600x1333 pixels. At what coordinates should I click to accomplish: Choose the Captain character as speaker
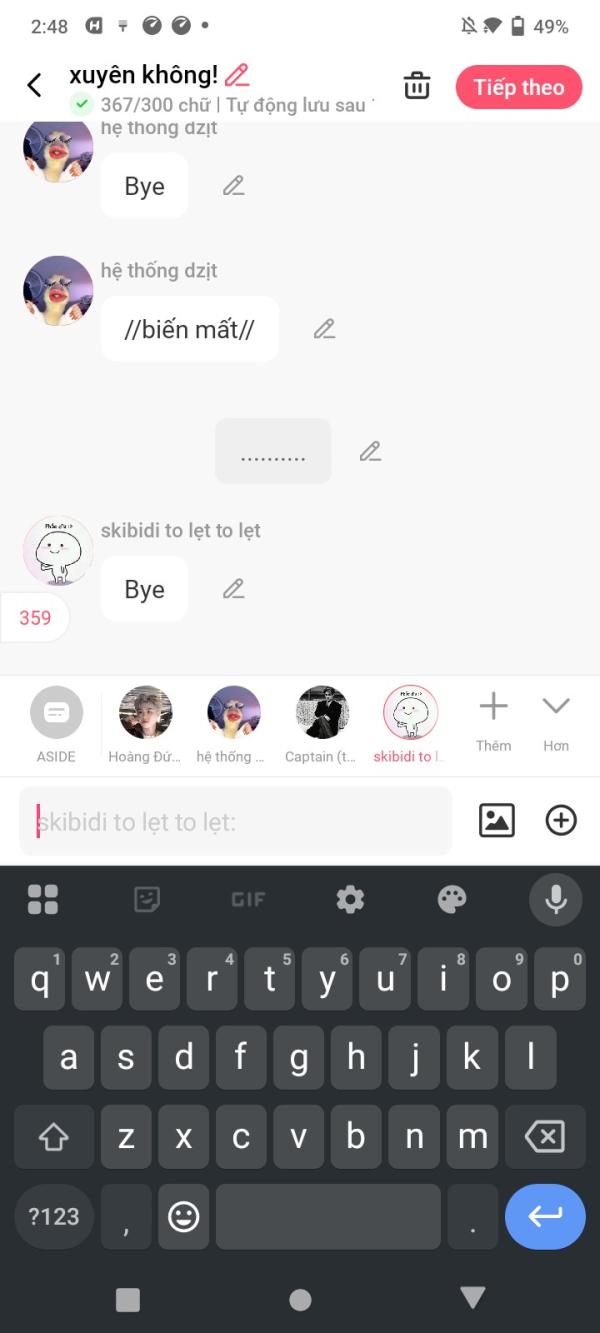[321, 724]
